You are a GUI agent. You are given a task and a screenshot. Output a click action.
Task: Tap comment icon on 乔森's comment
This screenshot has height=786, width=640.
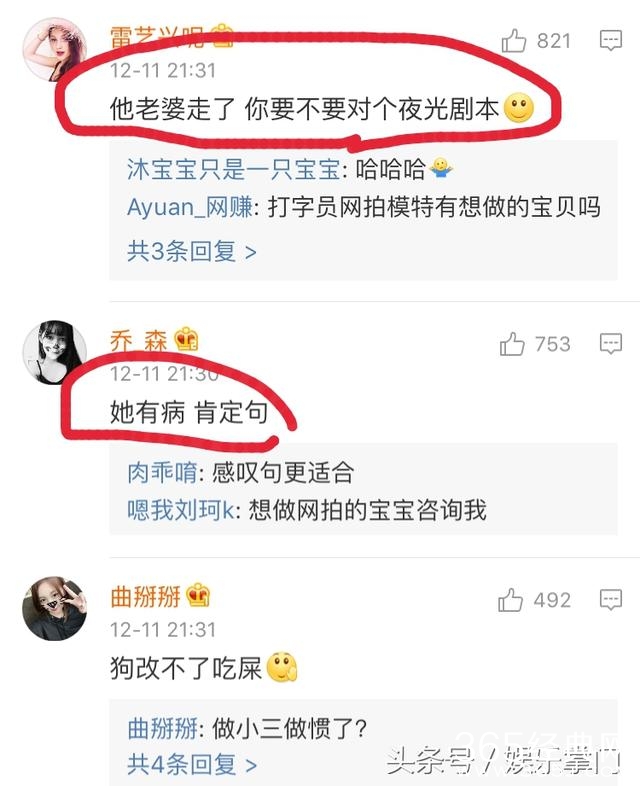[x=611, y=345]
